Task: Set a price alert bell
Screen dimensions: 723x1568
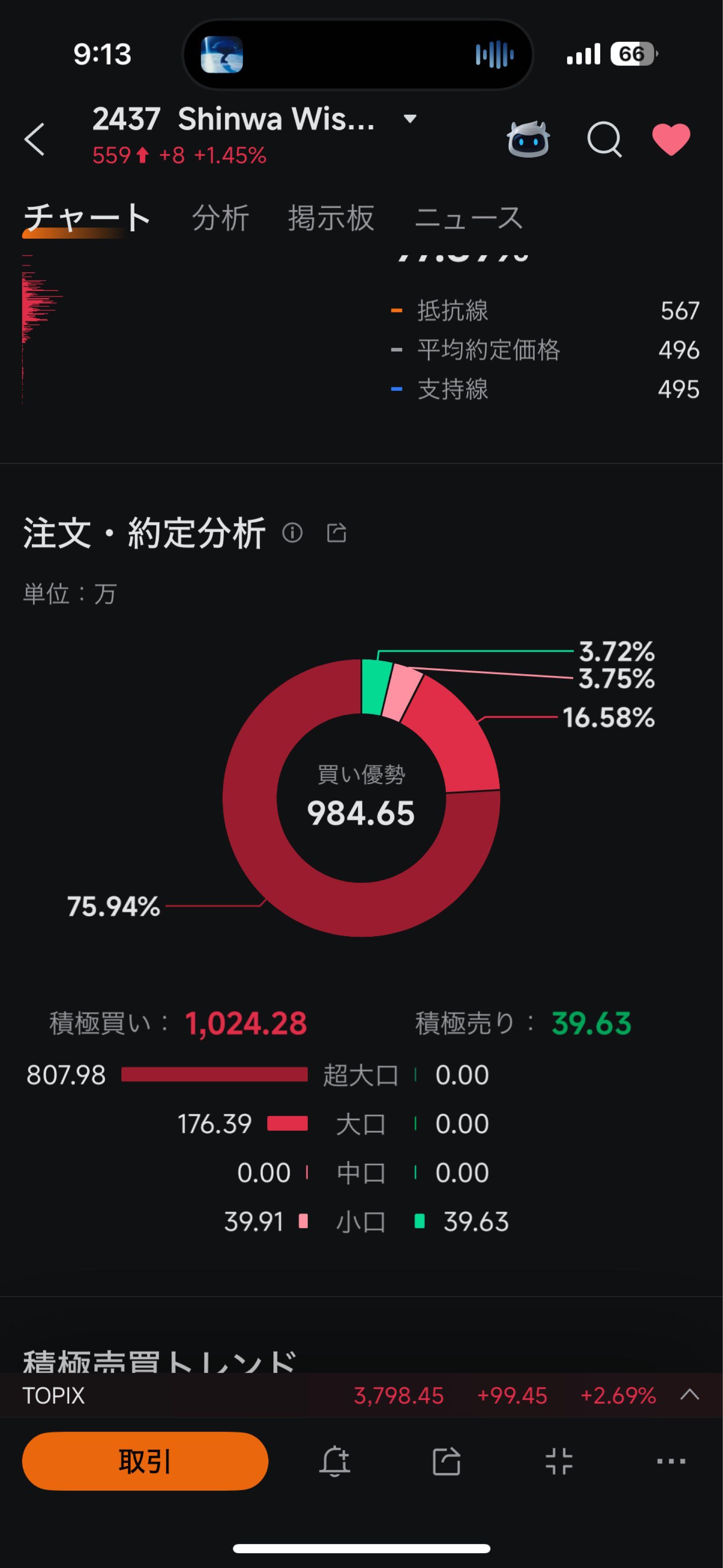Action: pyautogui.click(x=334, y=1461)
